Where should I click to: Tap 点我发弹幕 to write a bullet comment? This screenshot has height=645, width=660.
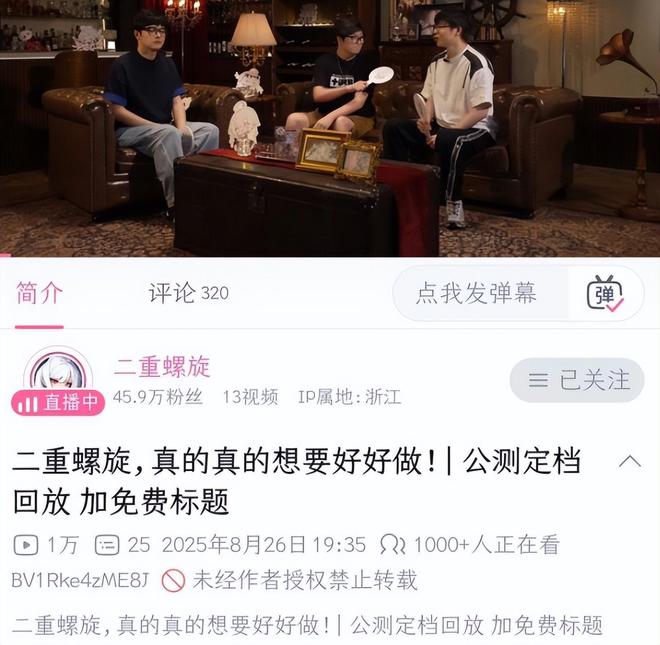477,293
